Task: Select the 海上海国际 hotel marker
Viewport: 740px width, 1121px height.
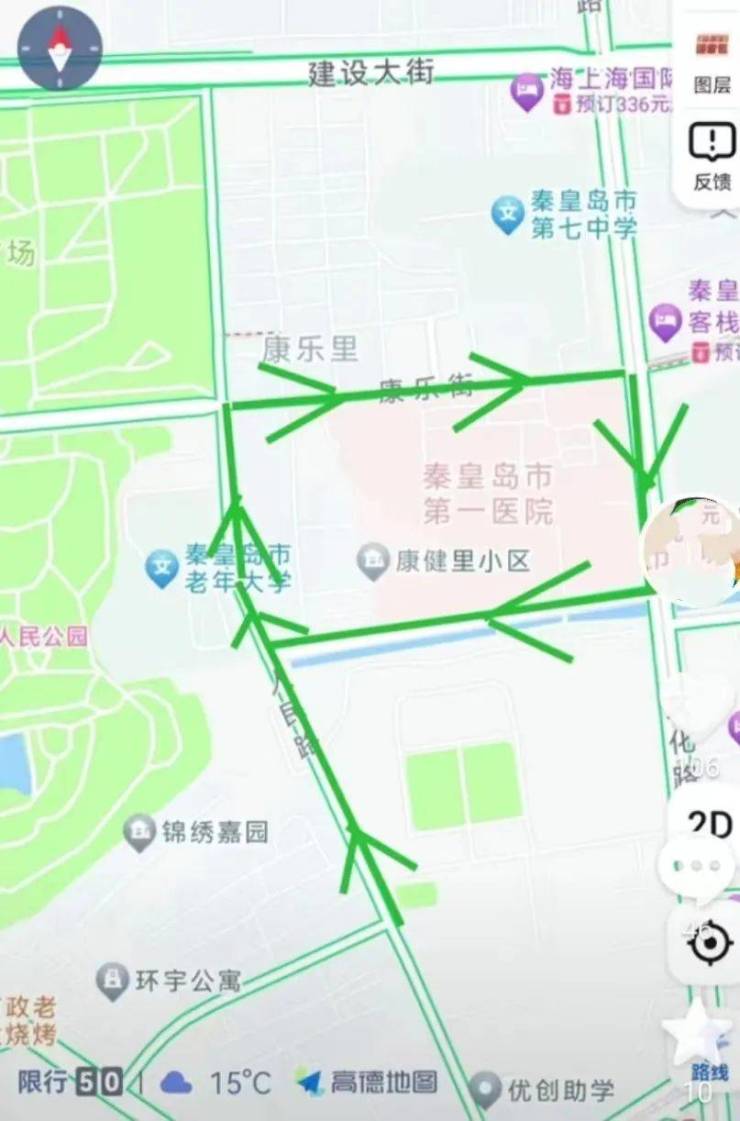Action: point(527,91)
